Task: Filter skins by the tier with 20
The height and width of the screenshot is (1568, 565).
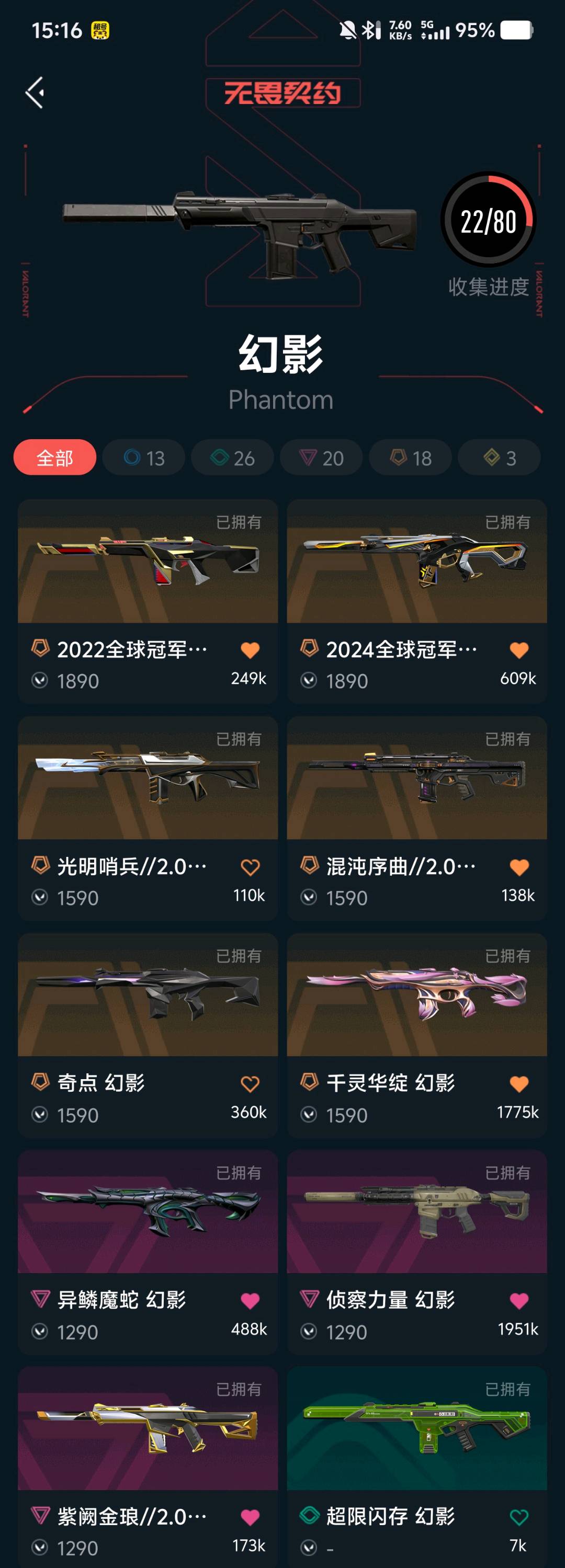Action: click(x=321, y=457)
